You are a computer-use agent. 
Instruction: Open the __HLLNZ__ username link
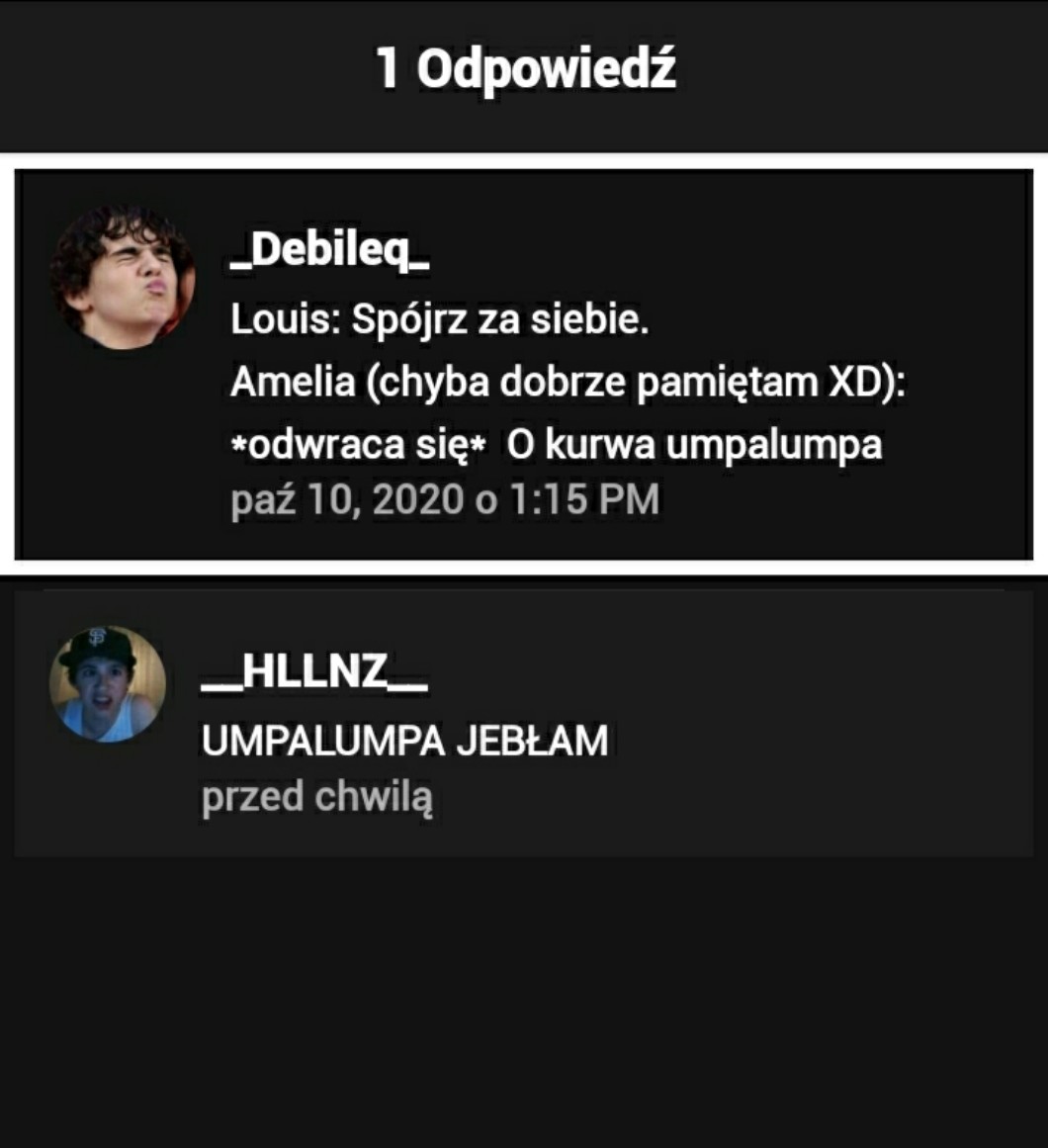tap(313, 674)
